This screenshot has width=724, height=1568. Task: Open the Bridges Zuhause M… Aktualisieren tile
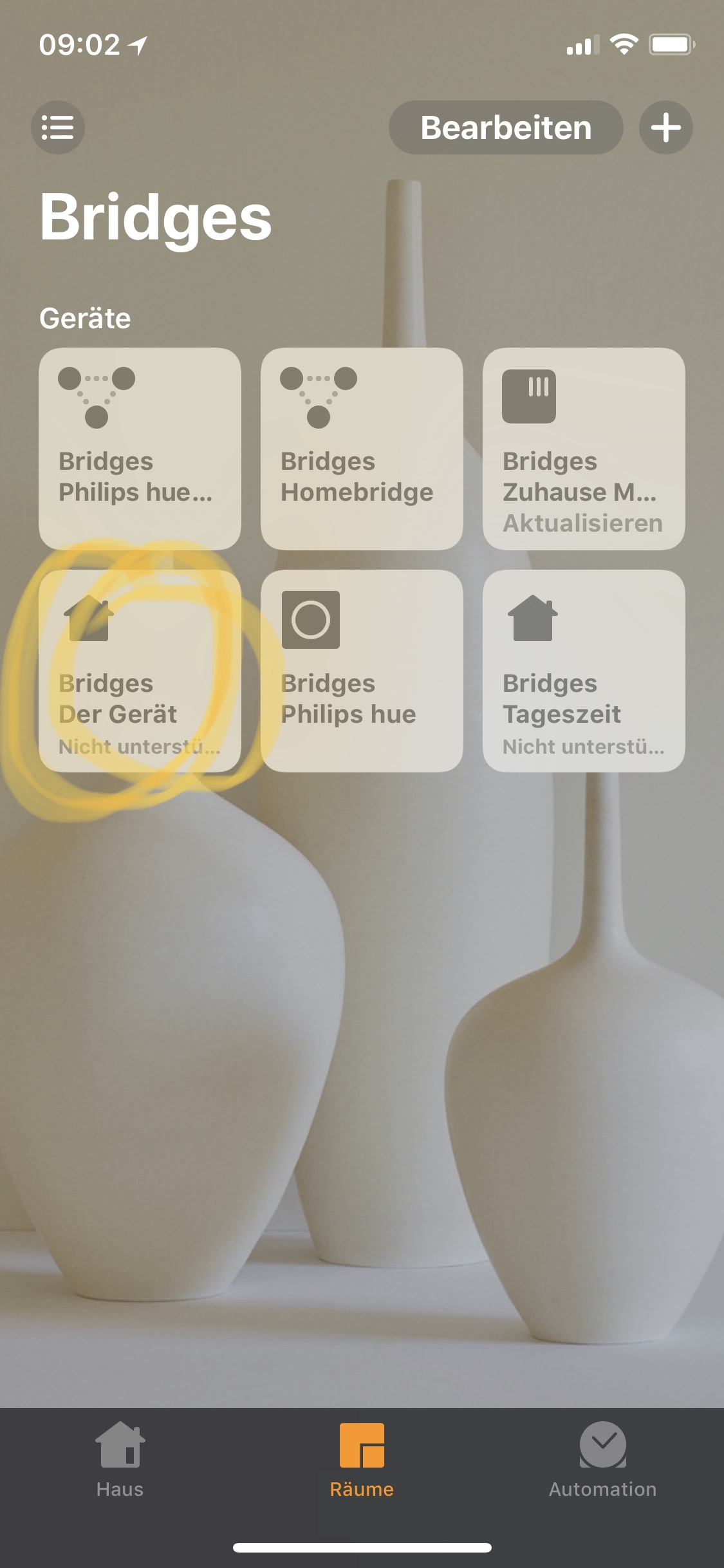[x=584, y=449]
